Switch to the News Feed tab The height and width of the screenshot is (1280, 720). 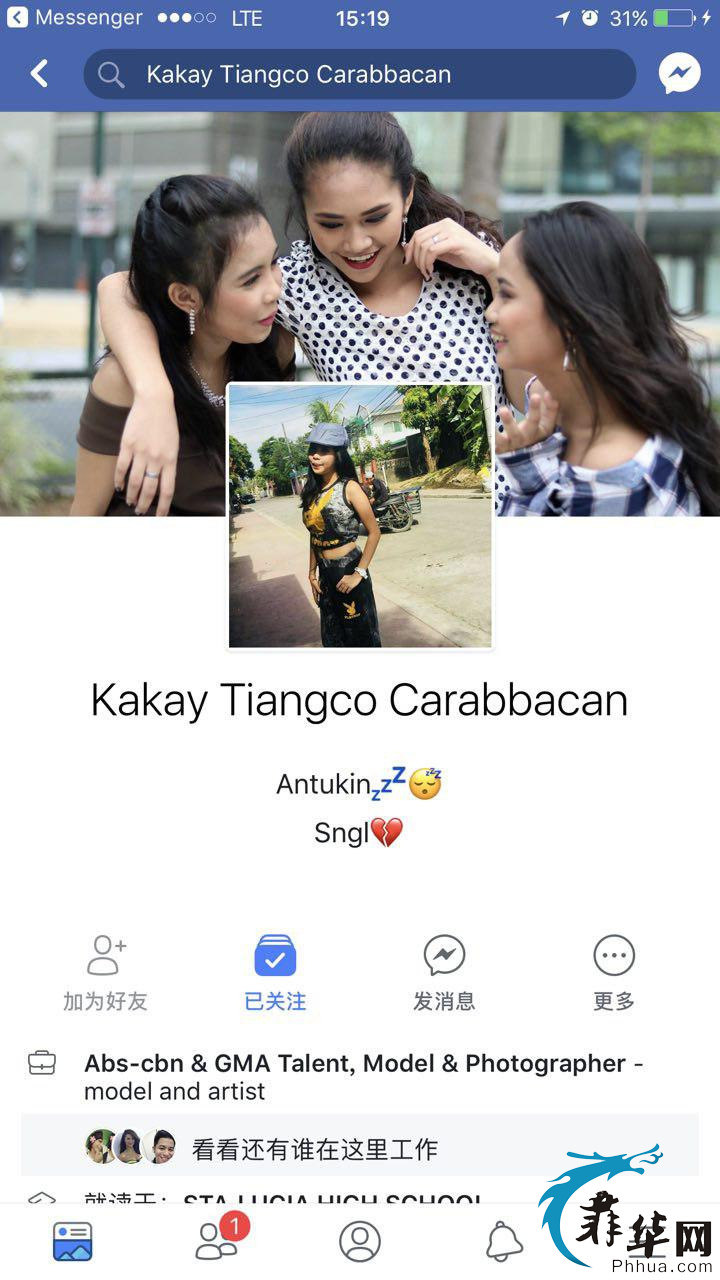(73, 1241)
